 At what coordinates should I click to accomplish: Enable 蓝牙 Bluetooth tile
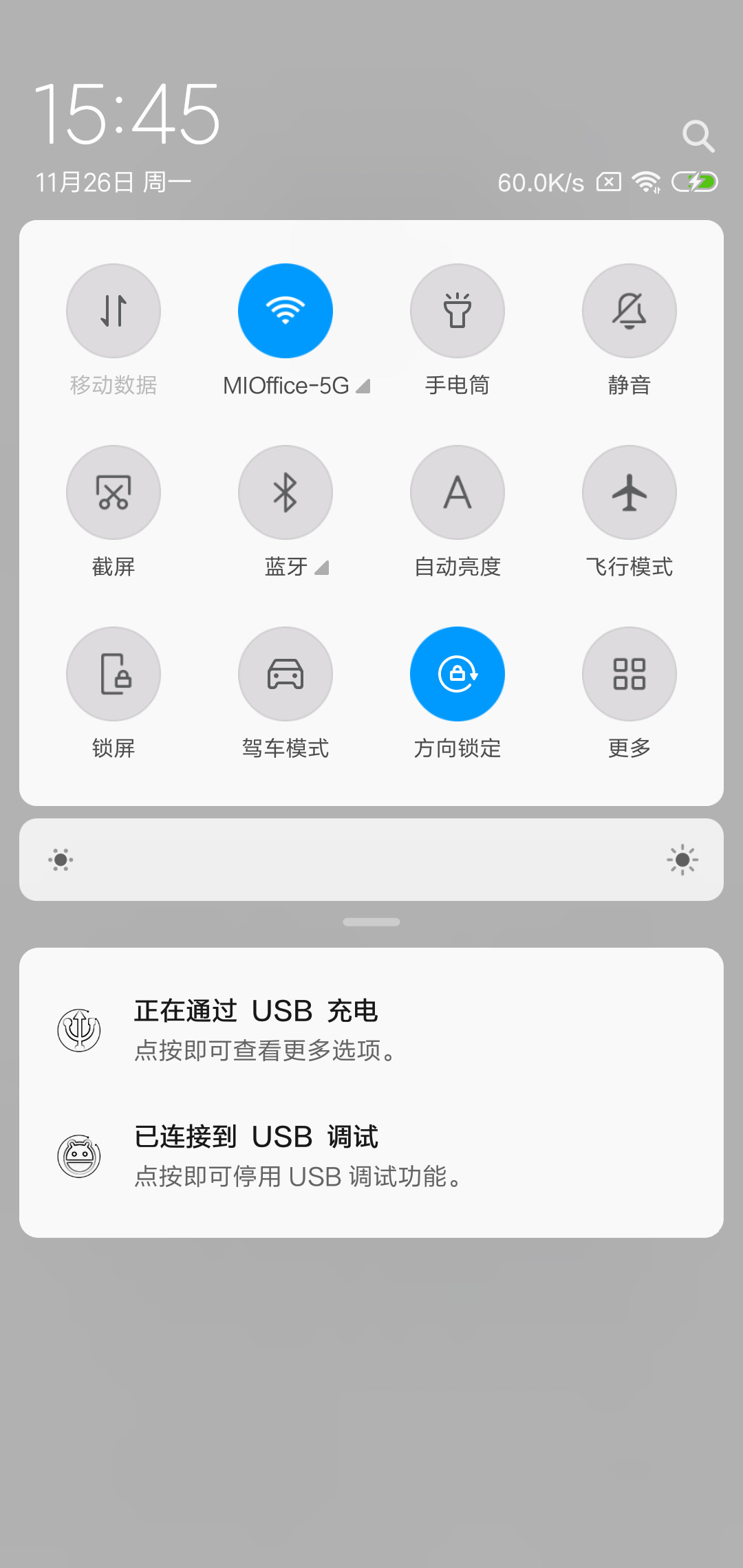286,492
